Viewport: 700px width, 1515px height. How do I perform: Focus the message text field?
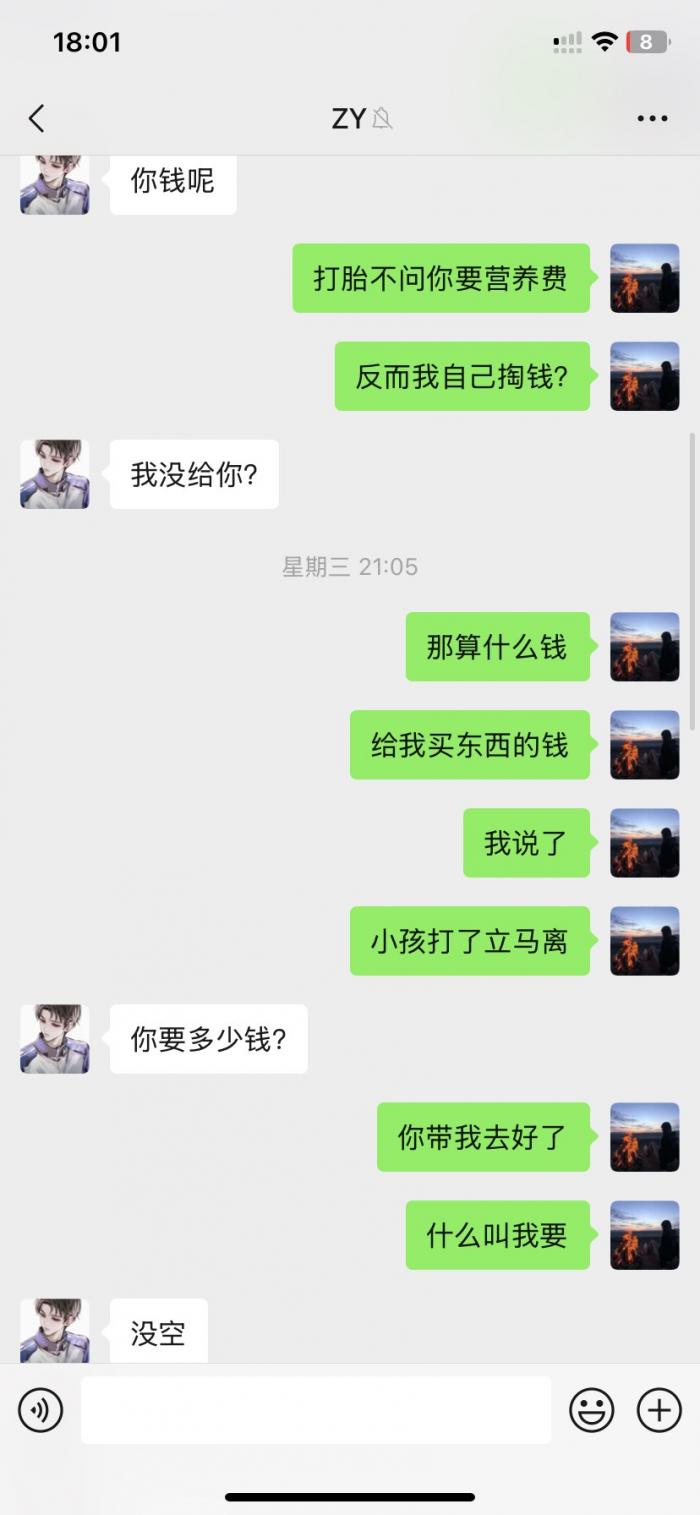coord(315,1410)
